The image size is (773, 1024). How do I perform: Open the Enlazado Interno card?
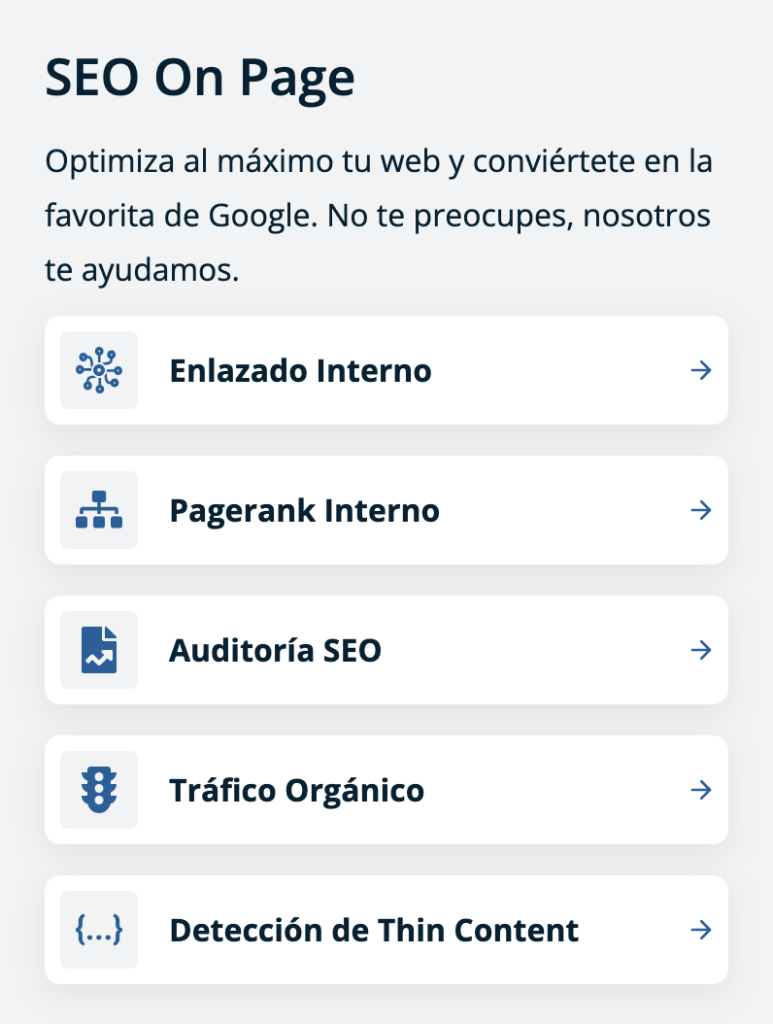click(x=386, y=371)
